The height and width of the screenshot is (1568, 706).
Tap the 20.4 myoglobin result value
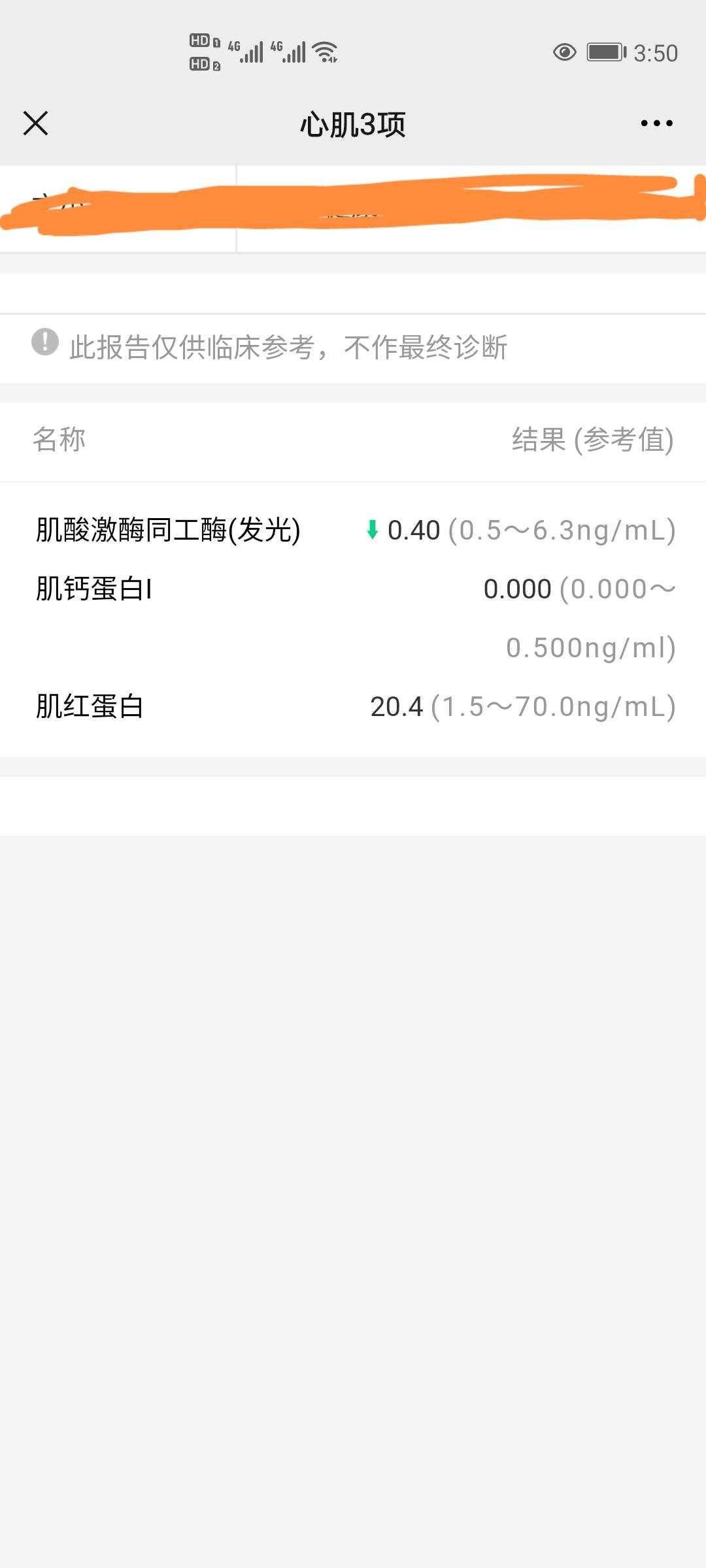(395, 707)
